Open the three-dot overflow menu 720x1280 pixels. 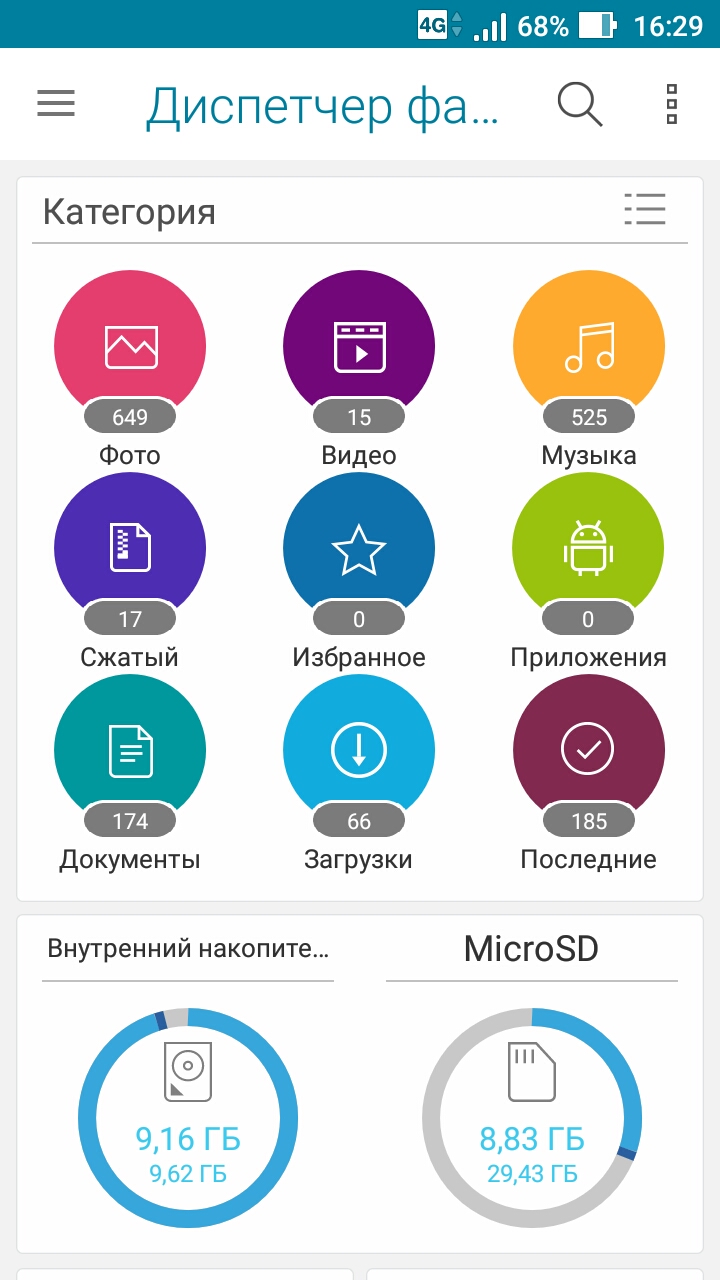pyautogui.click(x=672, y=104)
